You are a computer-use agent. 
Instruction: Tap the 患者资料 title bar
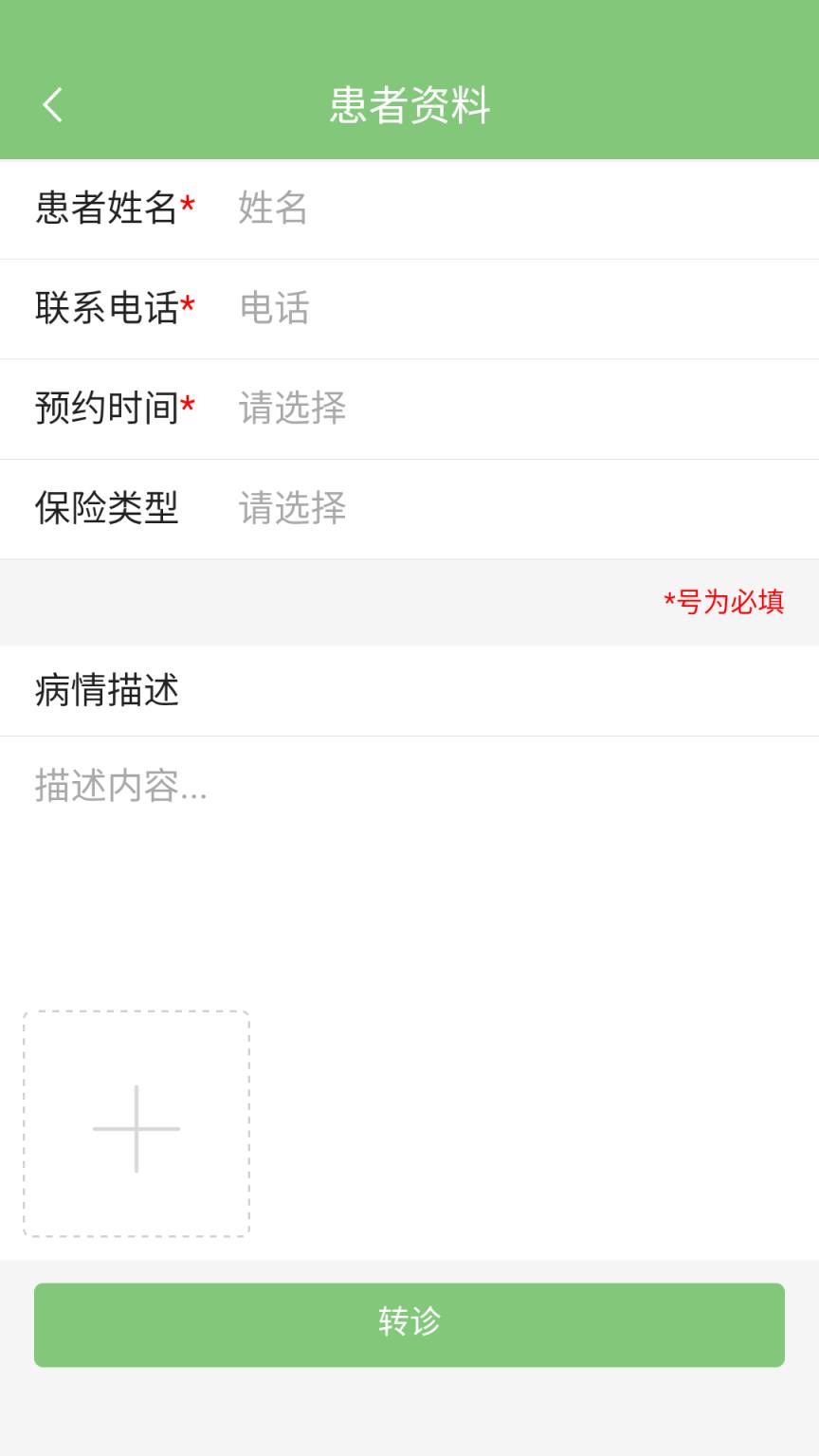pos(409,105)
